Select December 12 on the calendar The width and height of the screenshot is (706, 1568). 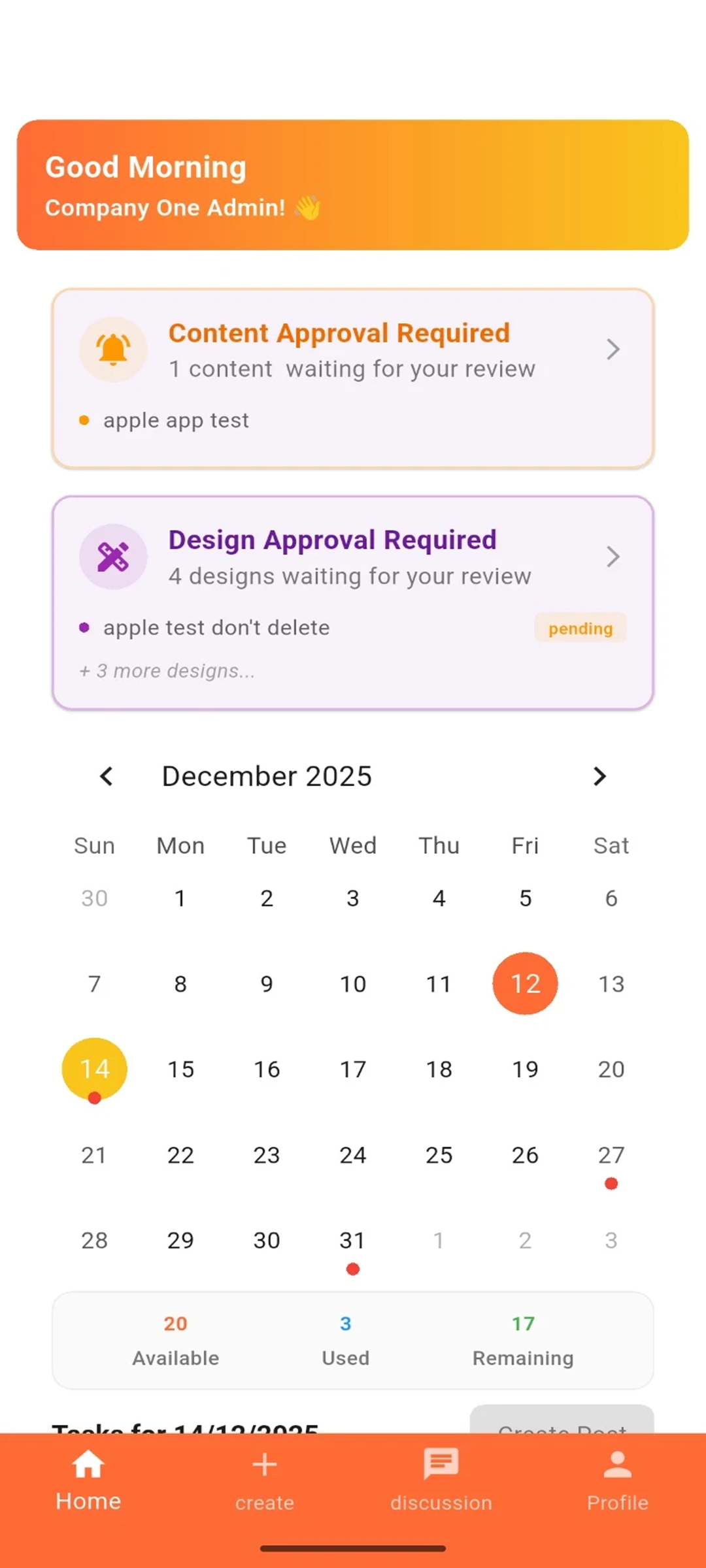525,983
